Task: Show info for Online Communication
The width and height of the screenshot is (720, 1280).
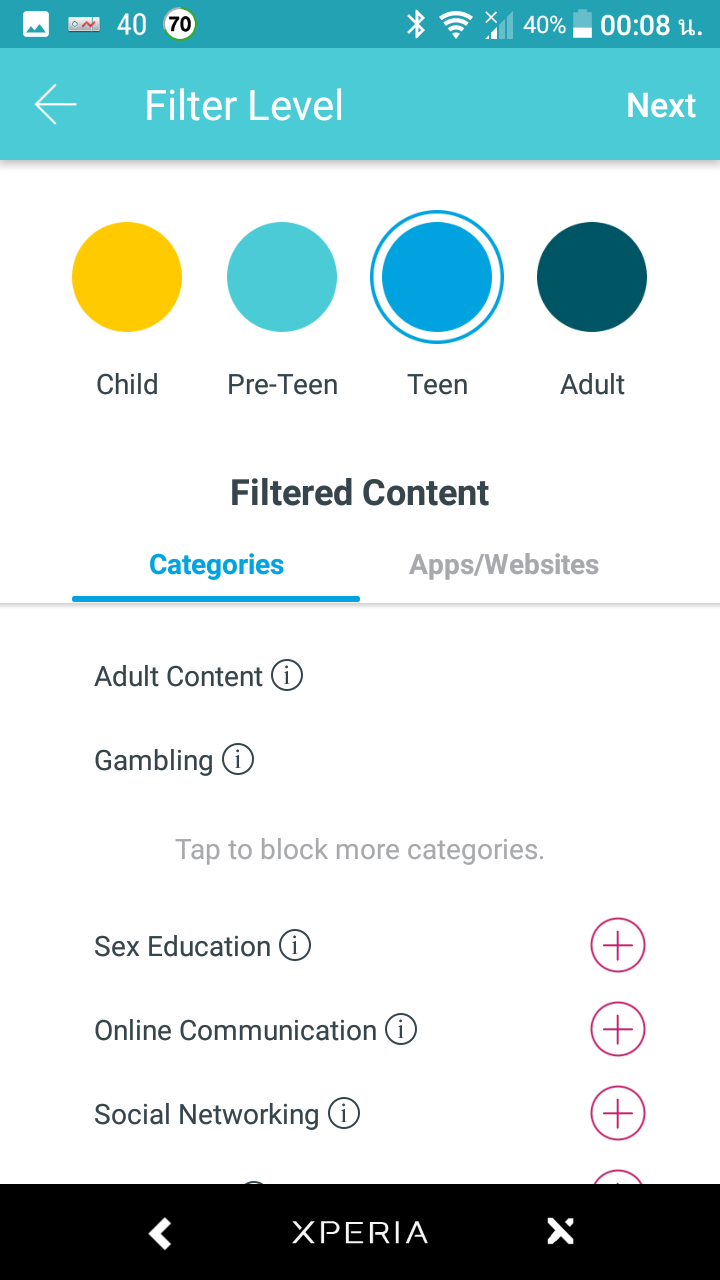Action: pyautogui.click(x=401, y=1029)
